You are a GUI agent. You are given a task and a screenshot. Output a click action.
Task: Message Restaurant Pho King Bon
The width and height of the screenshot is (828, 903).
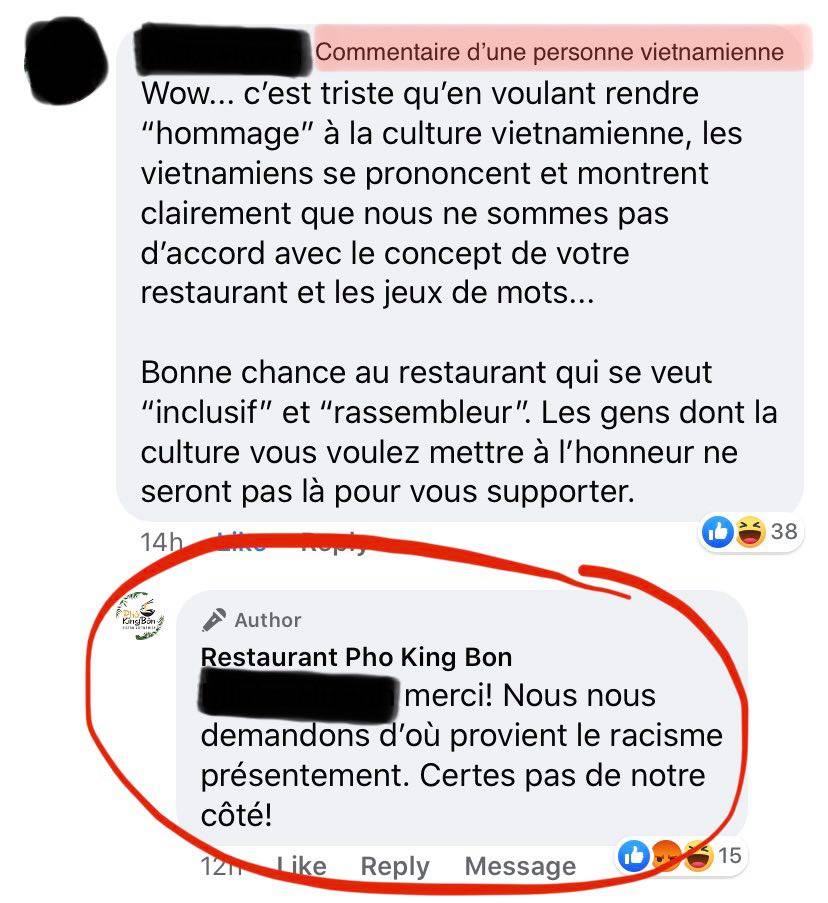[520, 866]
